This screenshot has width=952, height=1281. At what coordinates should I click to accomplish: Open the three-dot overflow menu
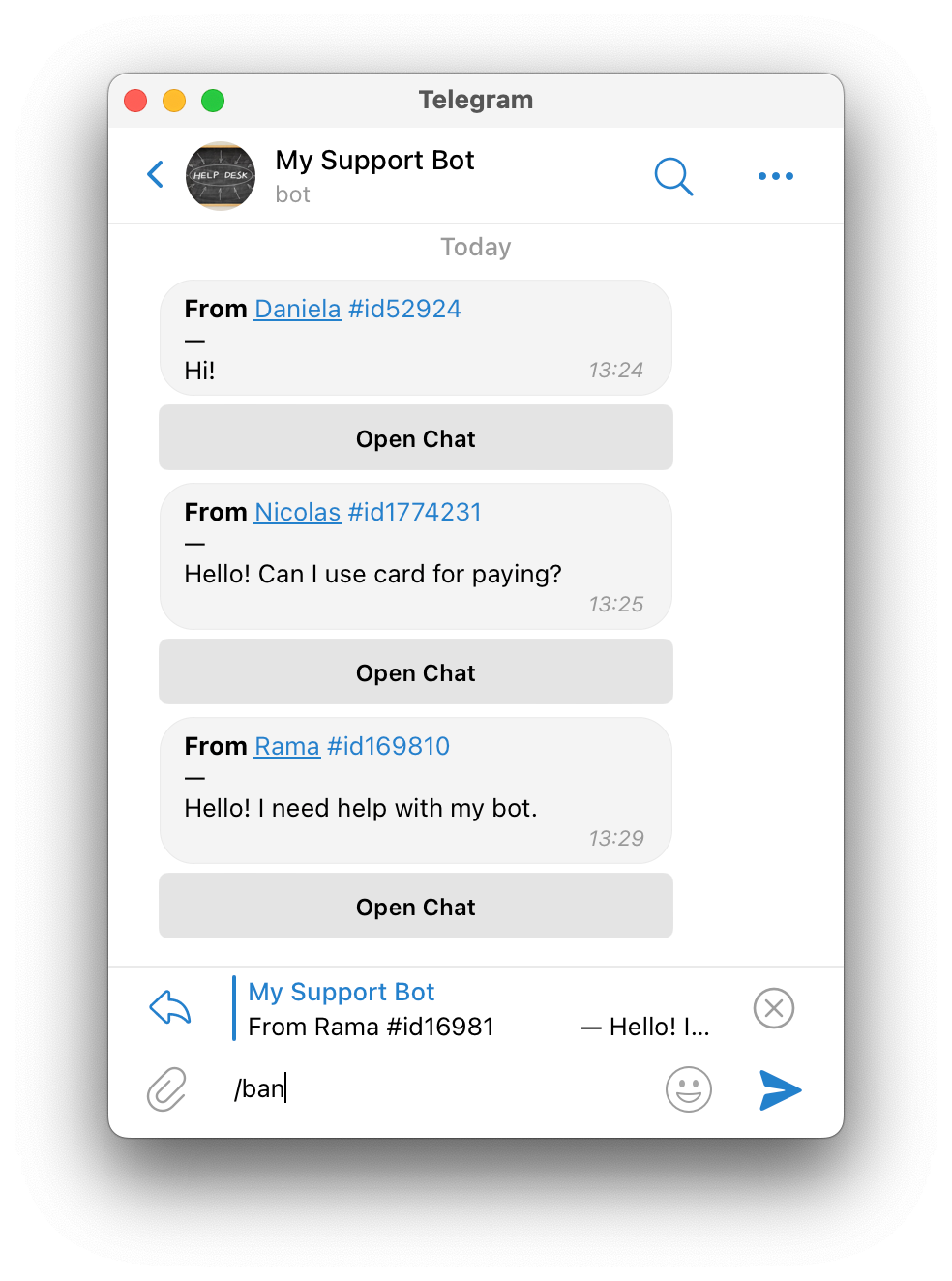[x=776, y=176]
